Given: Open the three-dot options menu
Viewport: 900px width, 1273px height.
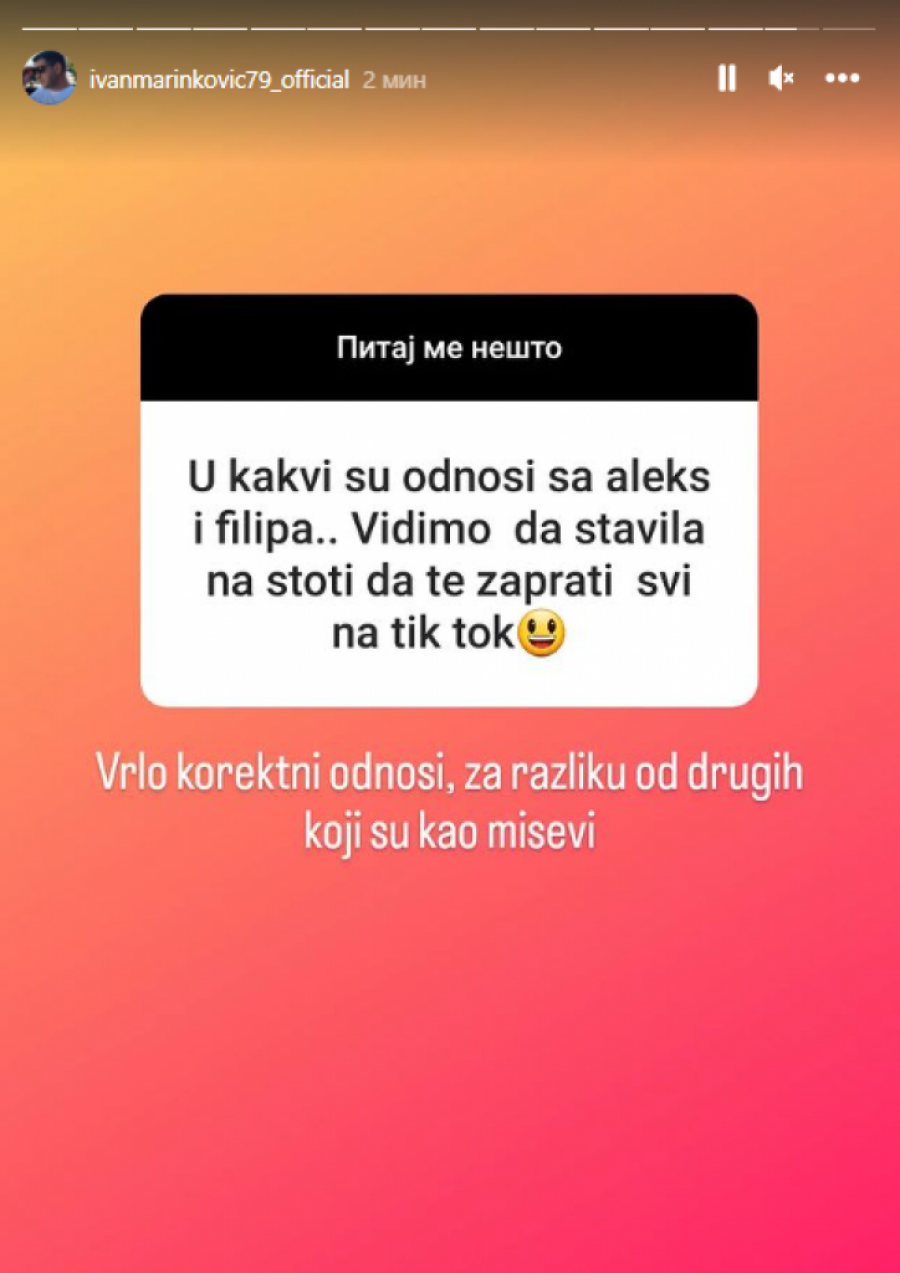Looking at the screenshot, I should point(842,78).
